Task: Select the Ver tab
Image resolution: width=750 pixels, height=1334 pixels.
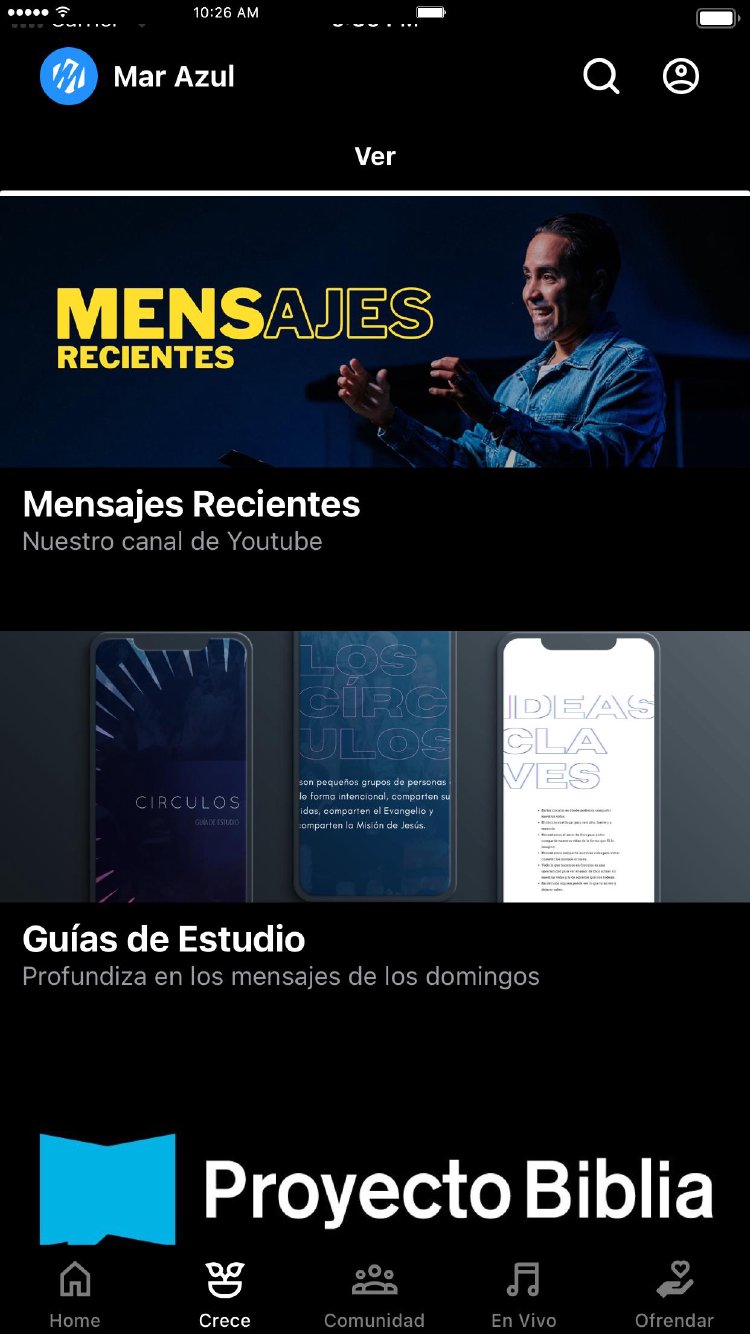Action: (x=375, y=156)
